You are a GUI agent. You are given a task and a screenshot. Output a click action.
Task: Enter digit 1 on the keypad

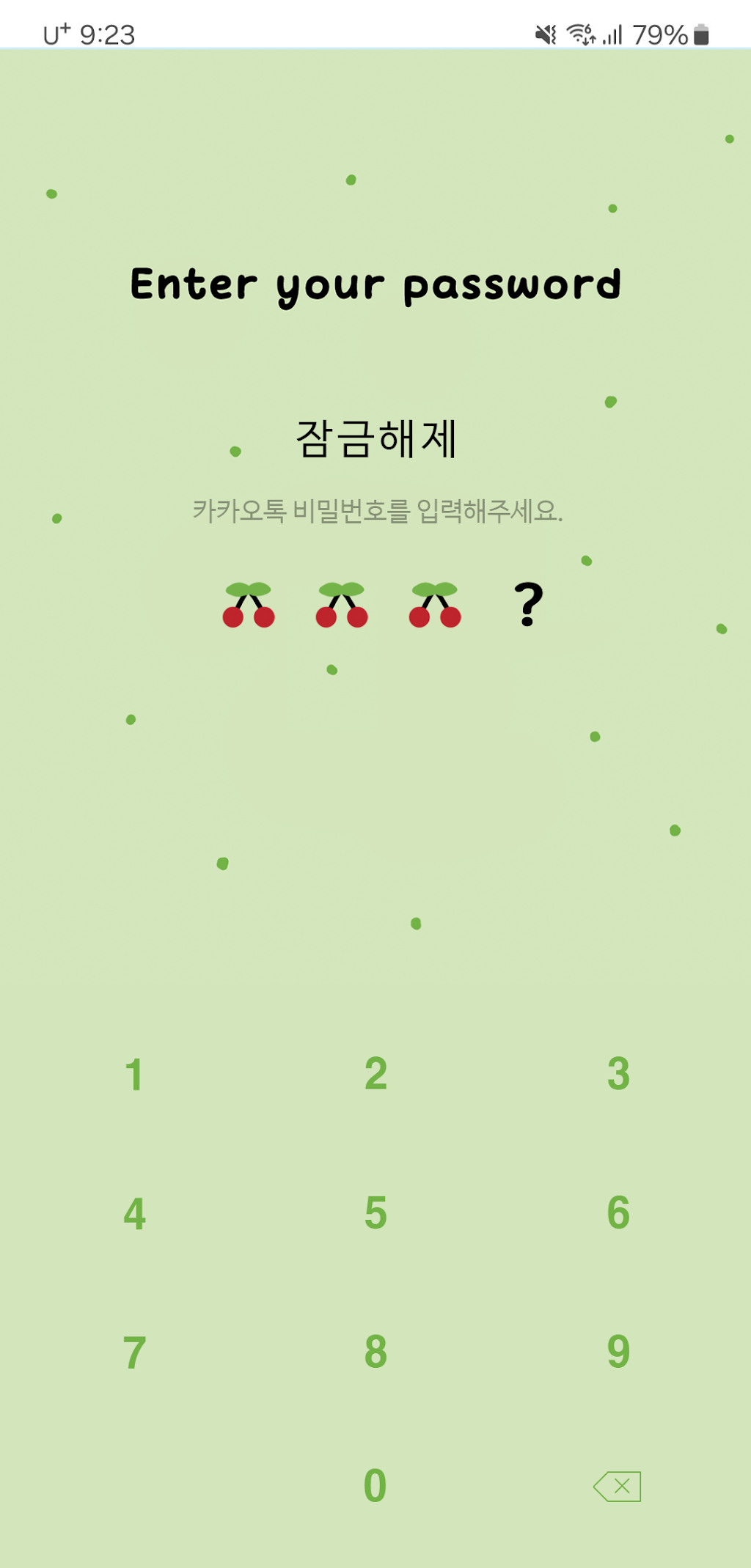(133, 1075)
